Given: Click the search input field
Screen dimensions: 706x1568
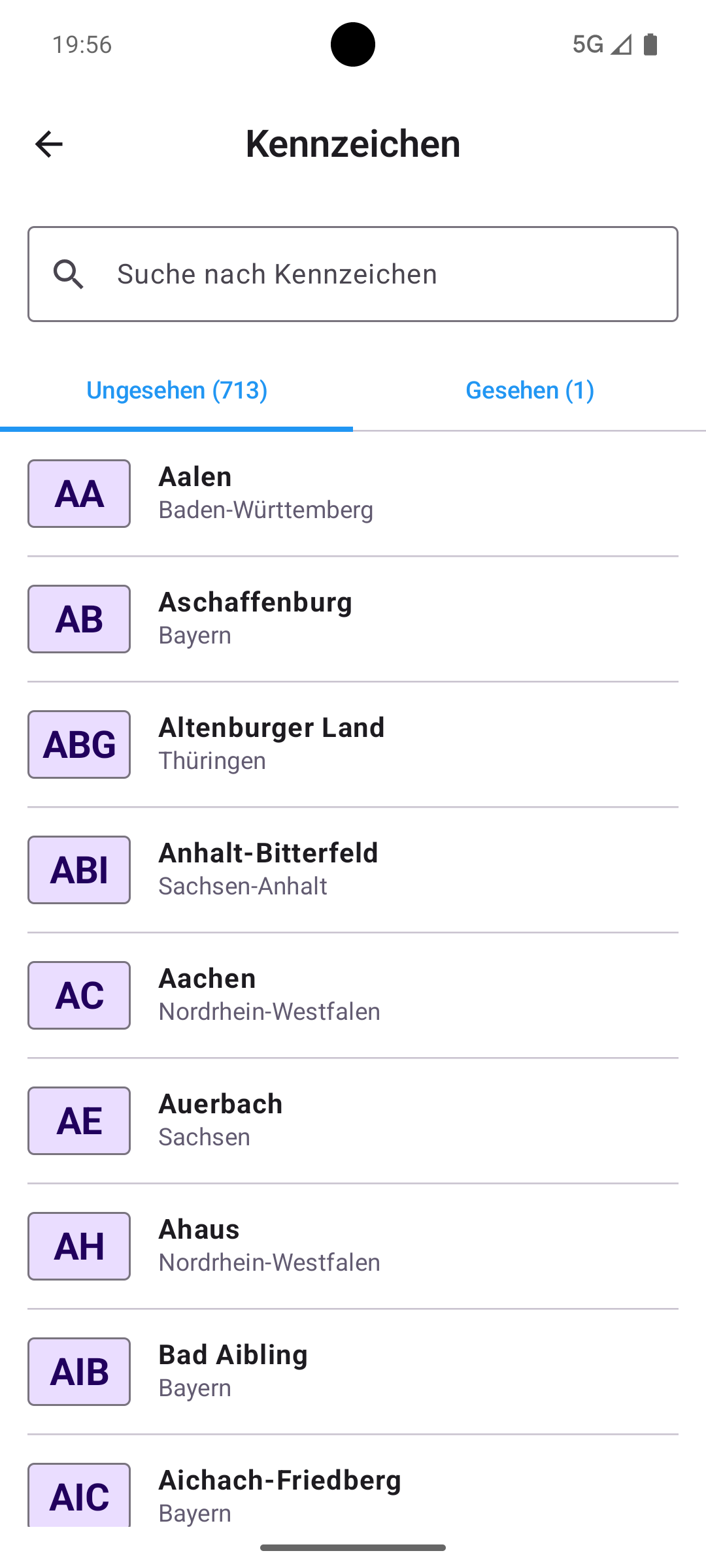Looking at the screenshot, I should [x=353, y=274].
